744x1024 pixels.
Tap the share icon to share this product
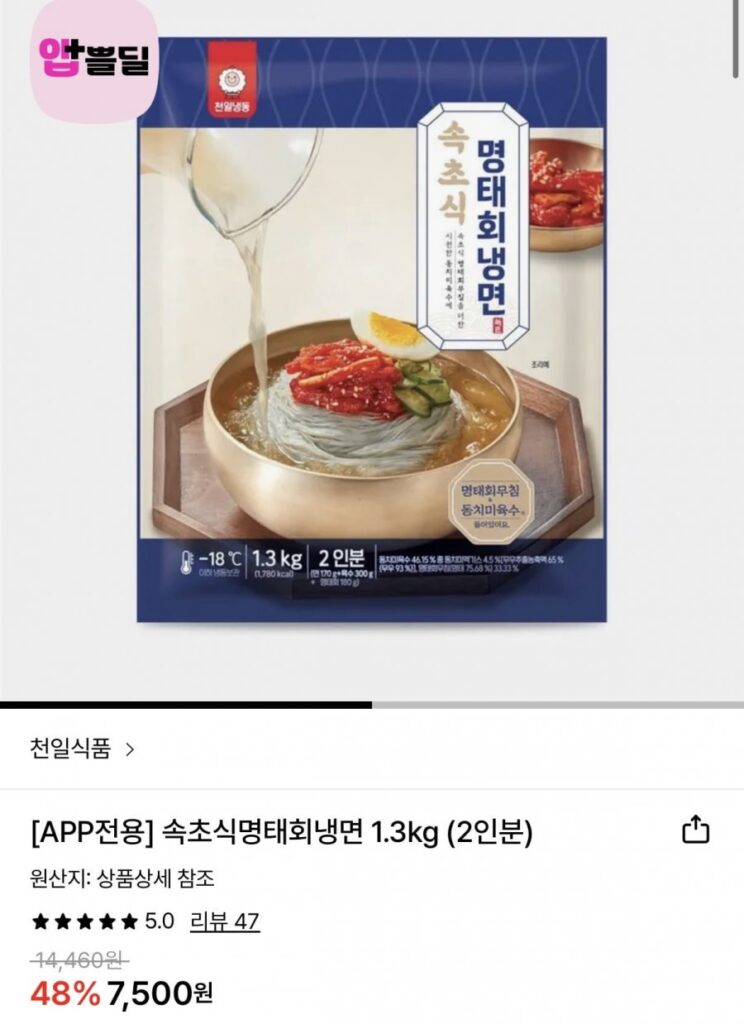(x=696, y=830)
